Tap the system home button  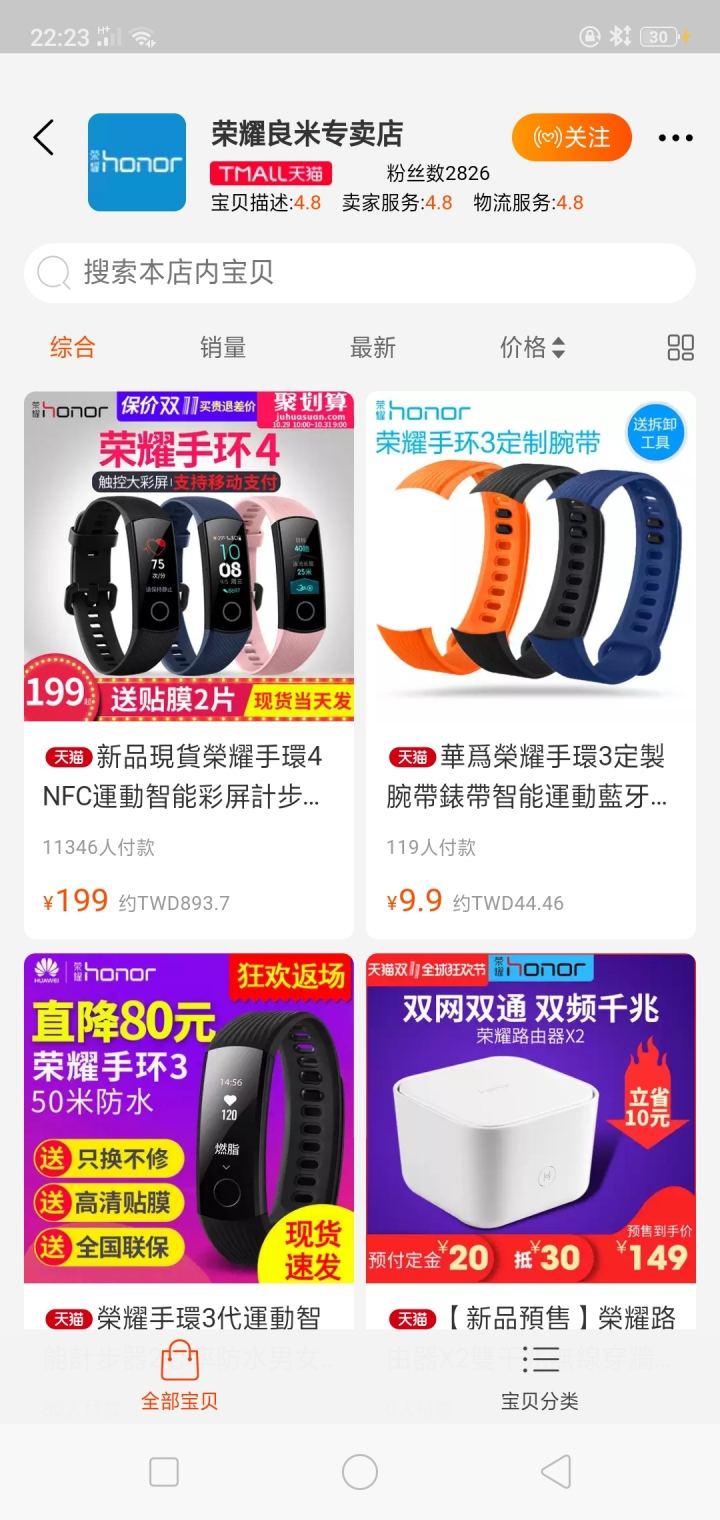(360, 1472)
